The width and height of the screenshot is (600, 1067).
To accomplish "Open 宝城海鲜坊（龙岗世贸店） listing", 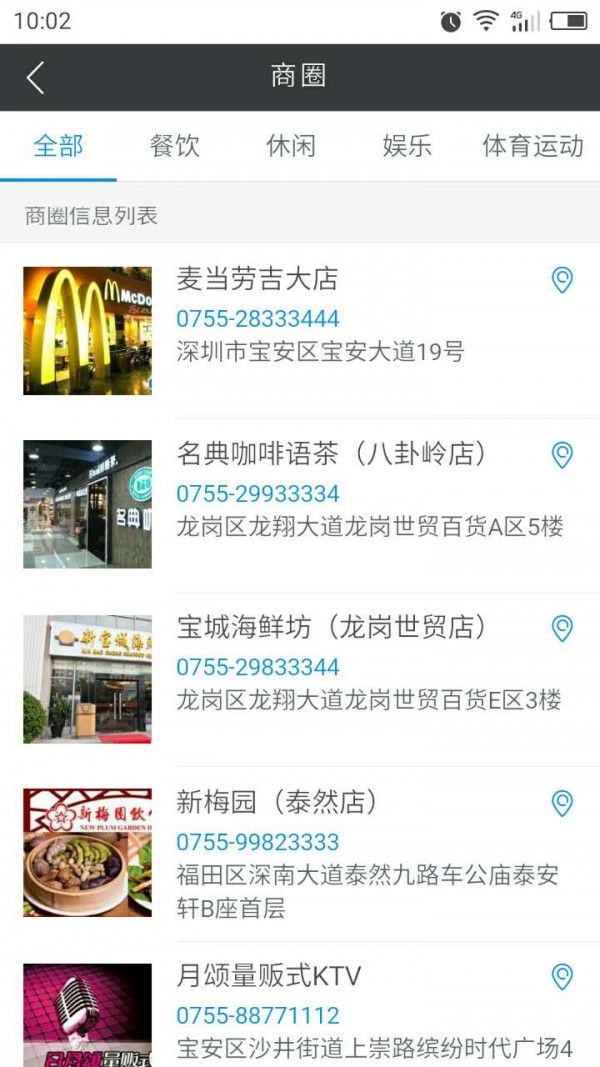I will pos(330,628).
